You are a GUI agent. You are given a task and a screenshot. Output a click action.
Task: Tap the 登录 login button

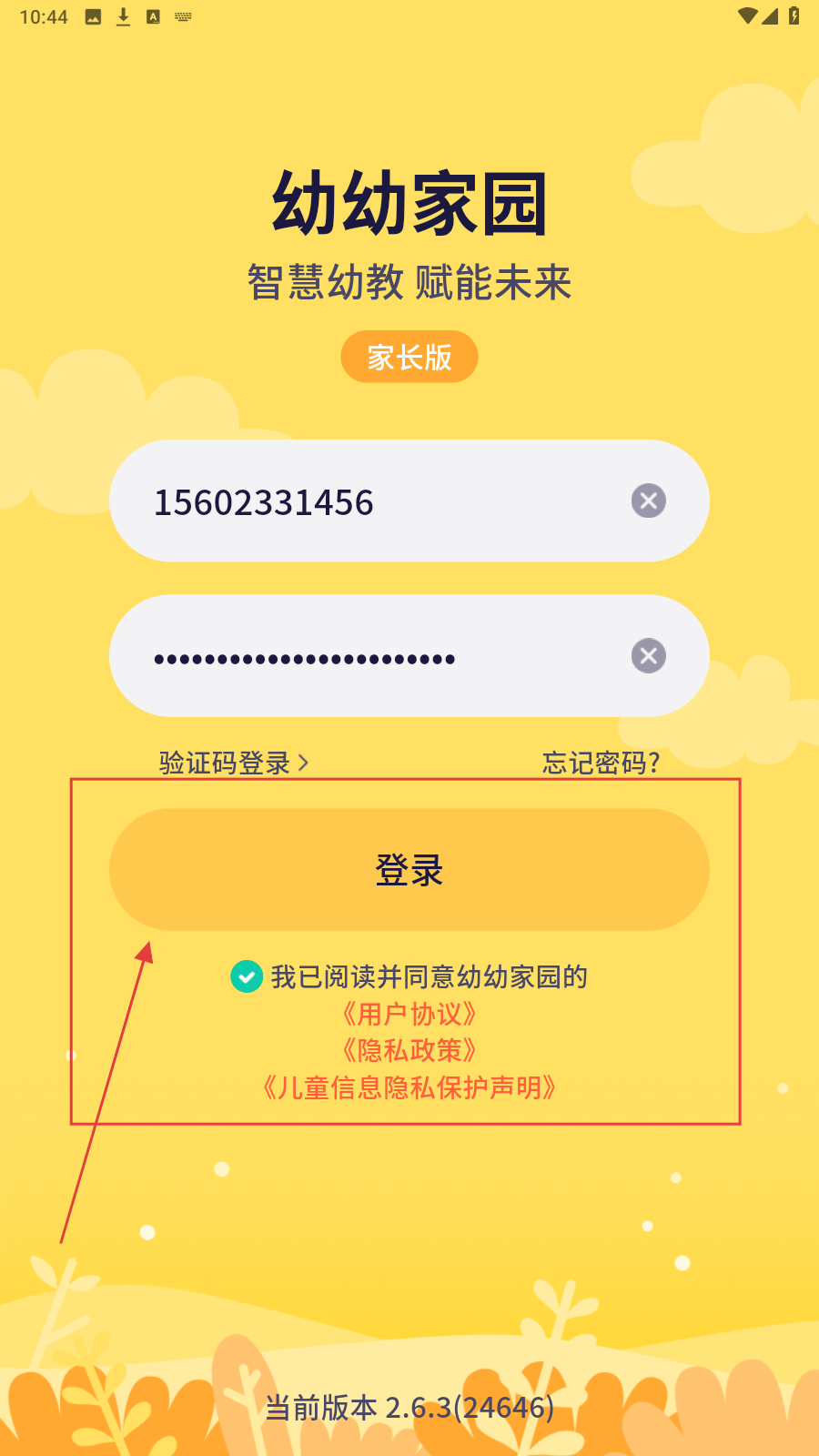[409, 870]
